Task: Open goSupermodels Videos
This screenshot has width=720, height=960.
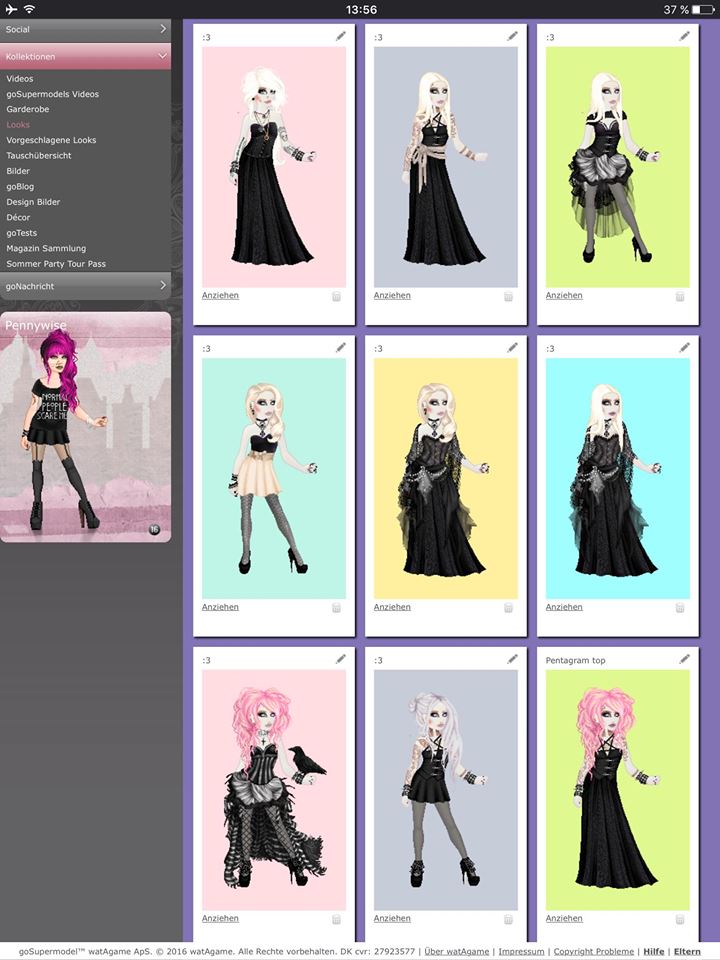Action: coord(52,94)
